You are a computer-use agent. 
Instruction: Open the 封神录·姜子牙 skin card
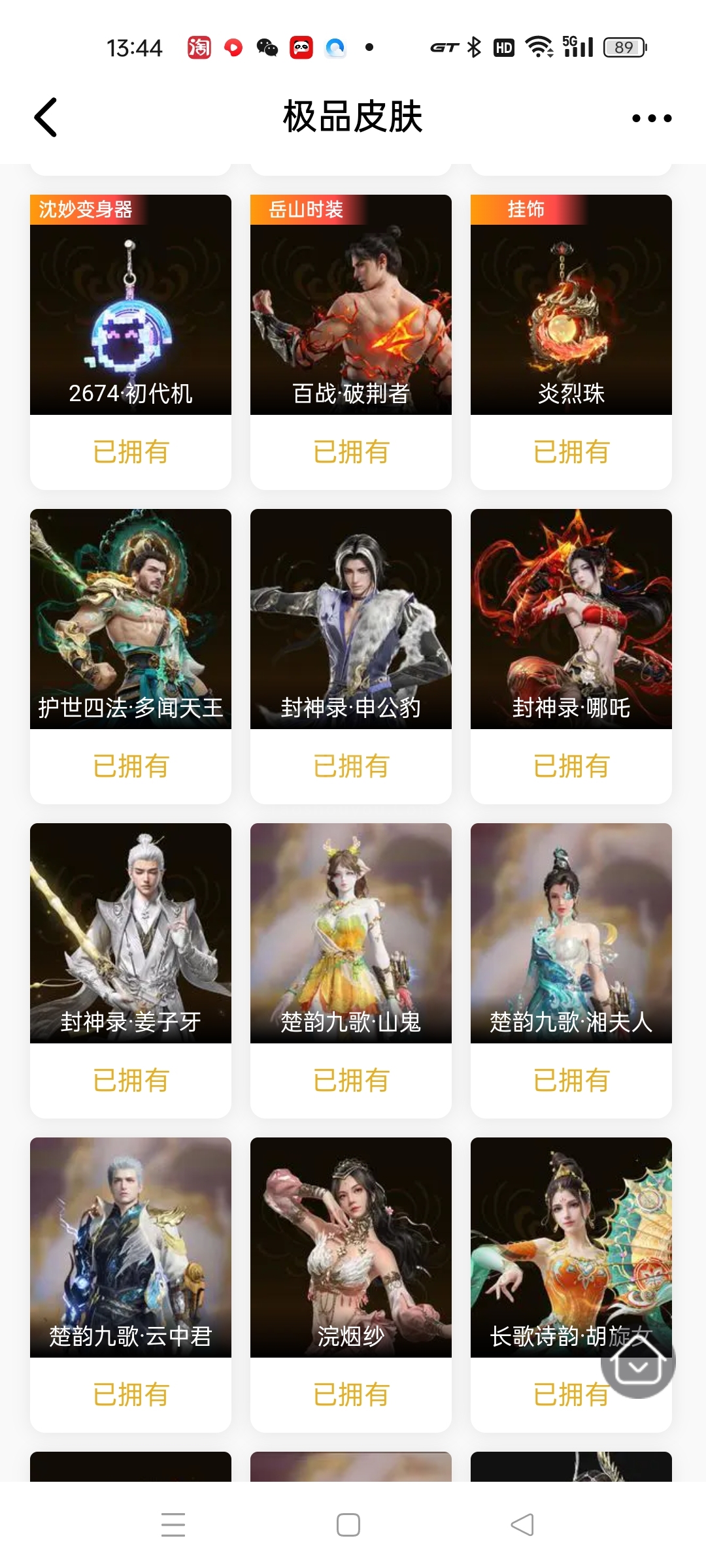tap(131, 970)
